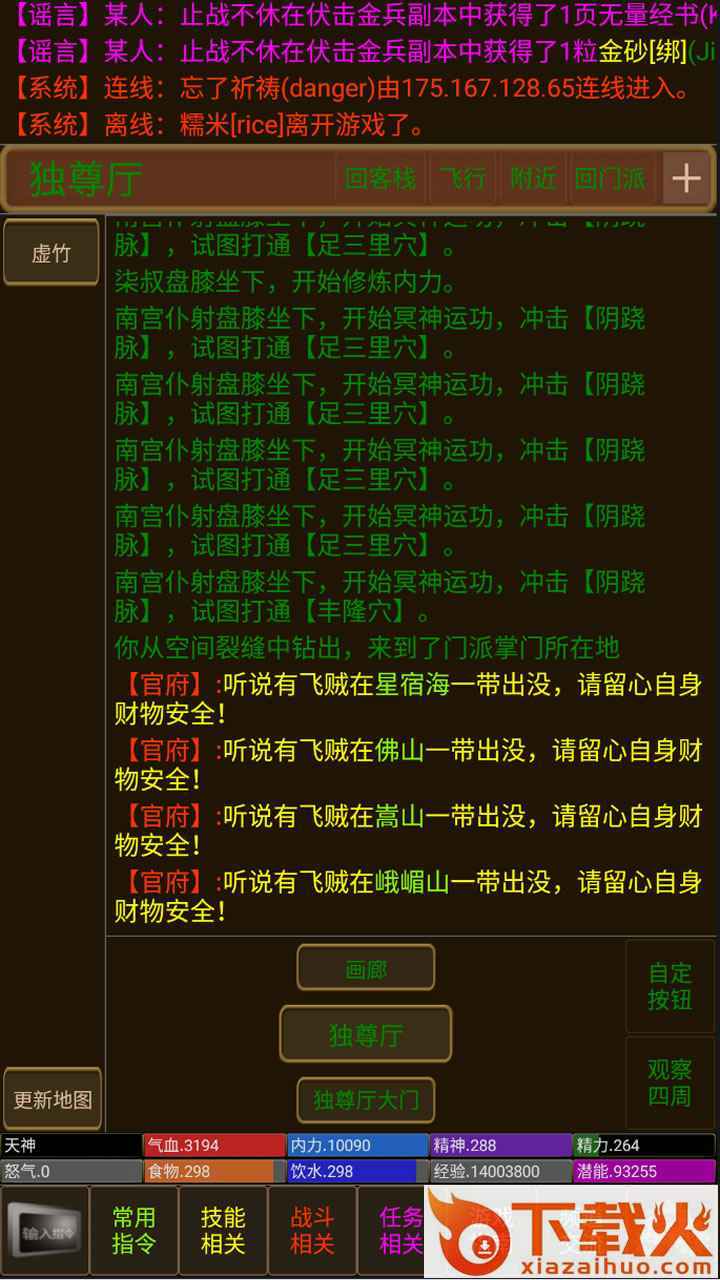Tap 观察四周 to look around
This screenshot has height=1280, width=720.
click(x=670, y=1083)
